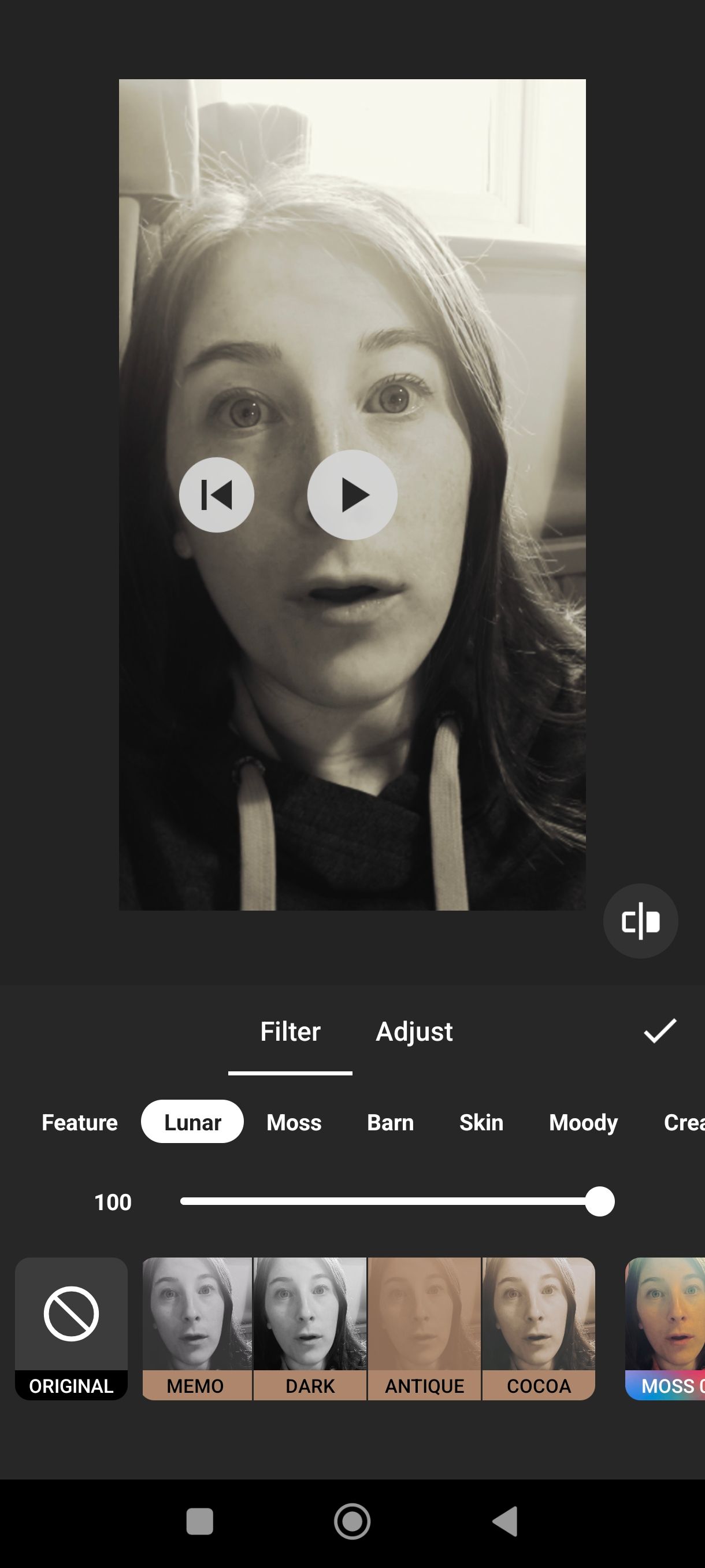
Task: Apply the MEMO filter
Action: [196, 1328]
